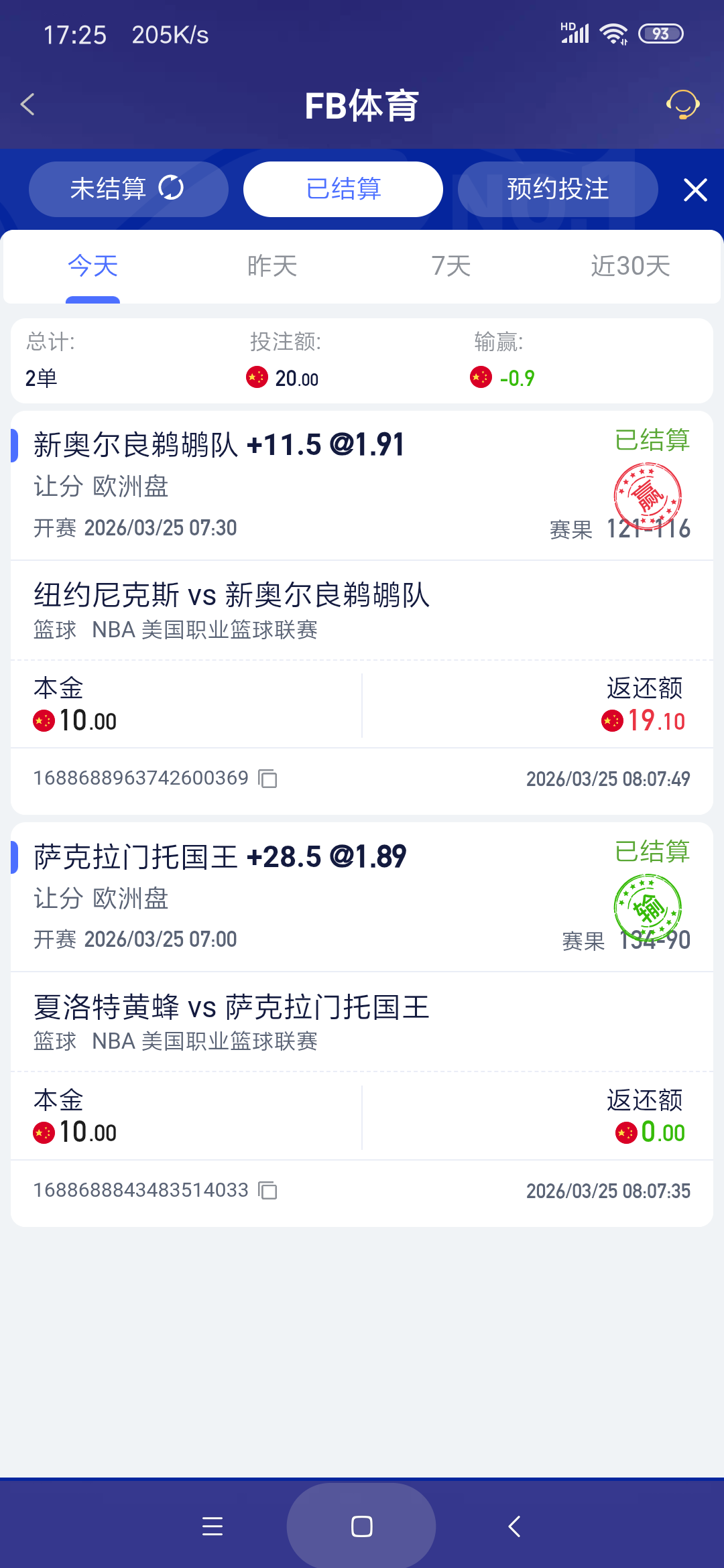
Task: Open the 7天 date filter
Action: (450, 265)
